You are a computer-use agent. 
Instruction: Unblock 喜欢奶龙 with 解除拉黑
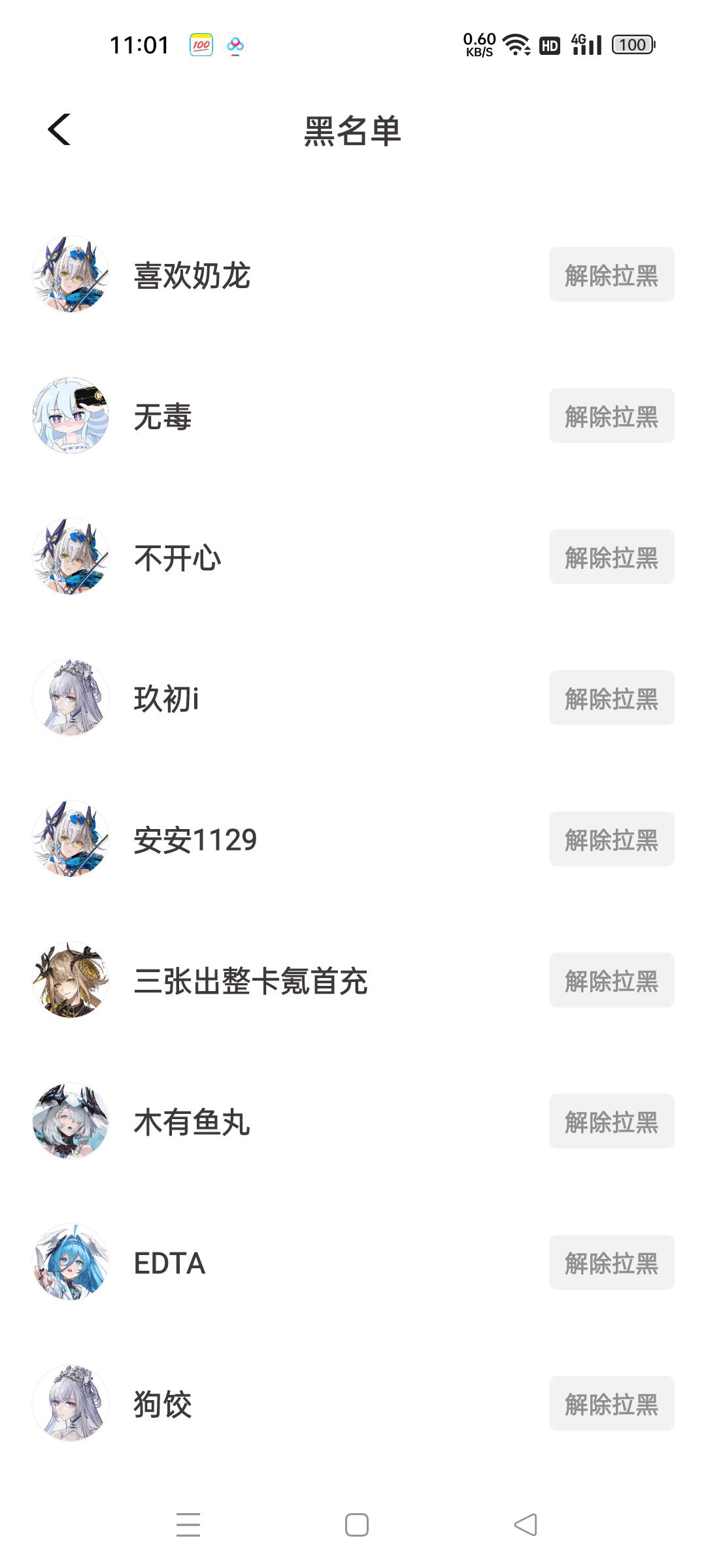tap(611, 275)
